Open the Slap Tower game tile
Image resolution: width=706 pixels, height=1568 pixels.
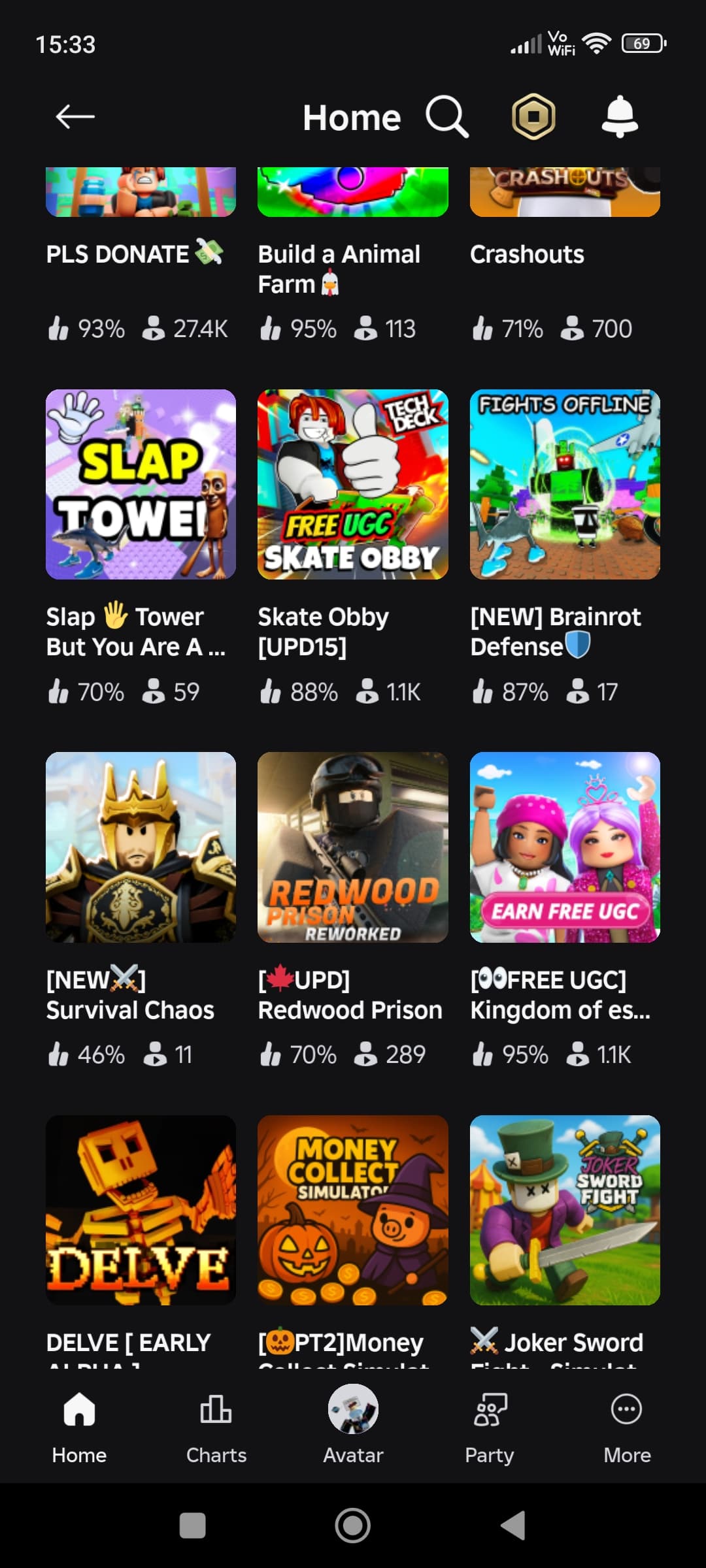click(x=141, y=484)
